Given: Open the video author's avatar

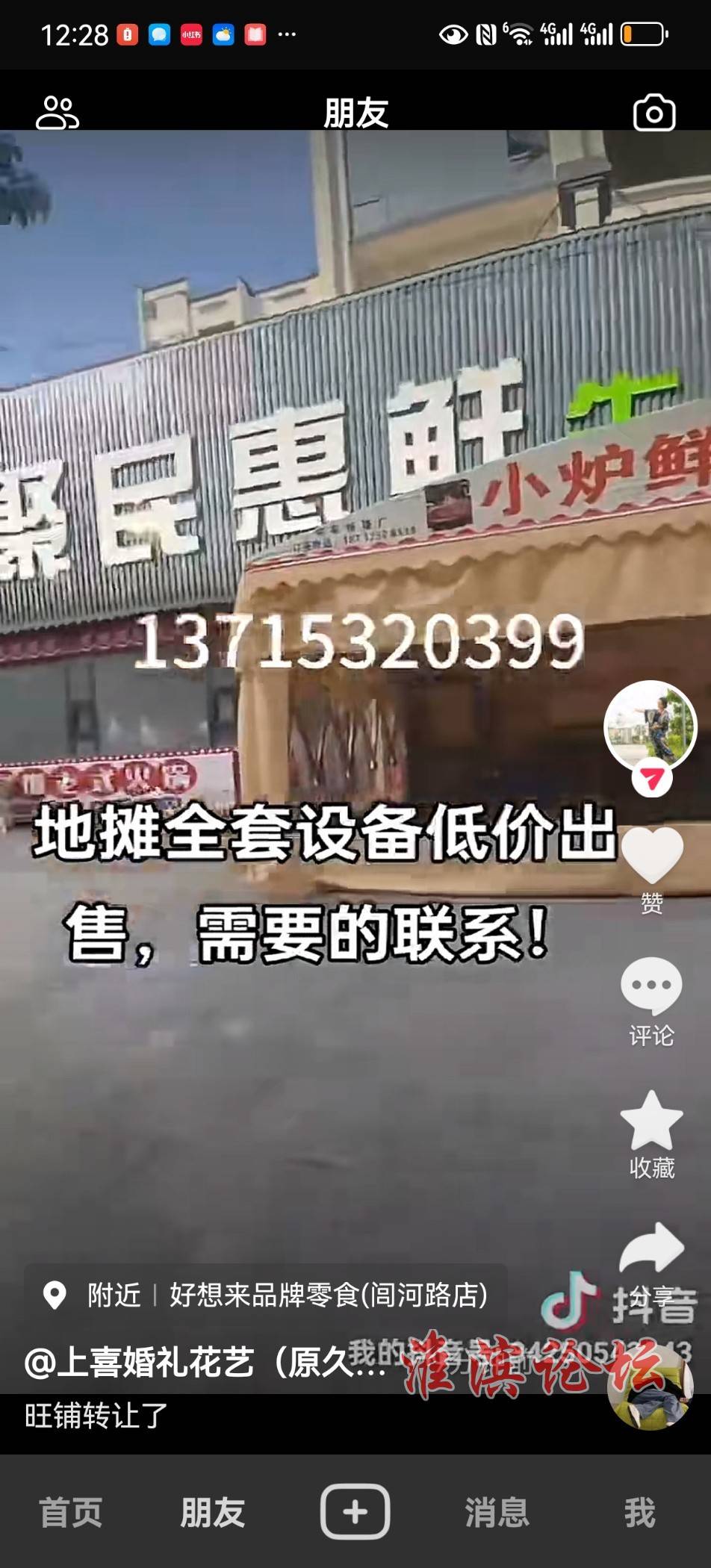Looking at the screenshot, I should pos(650,726).
